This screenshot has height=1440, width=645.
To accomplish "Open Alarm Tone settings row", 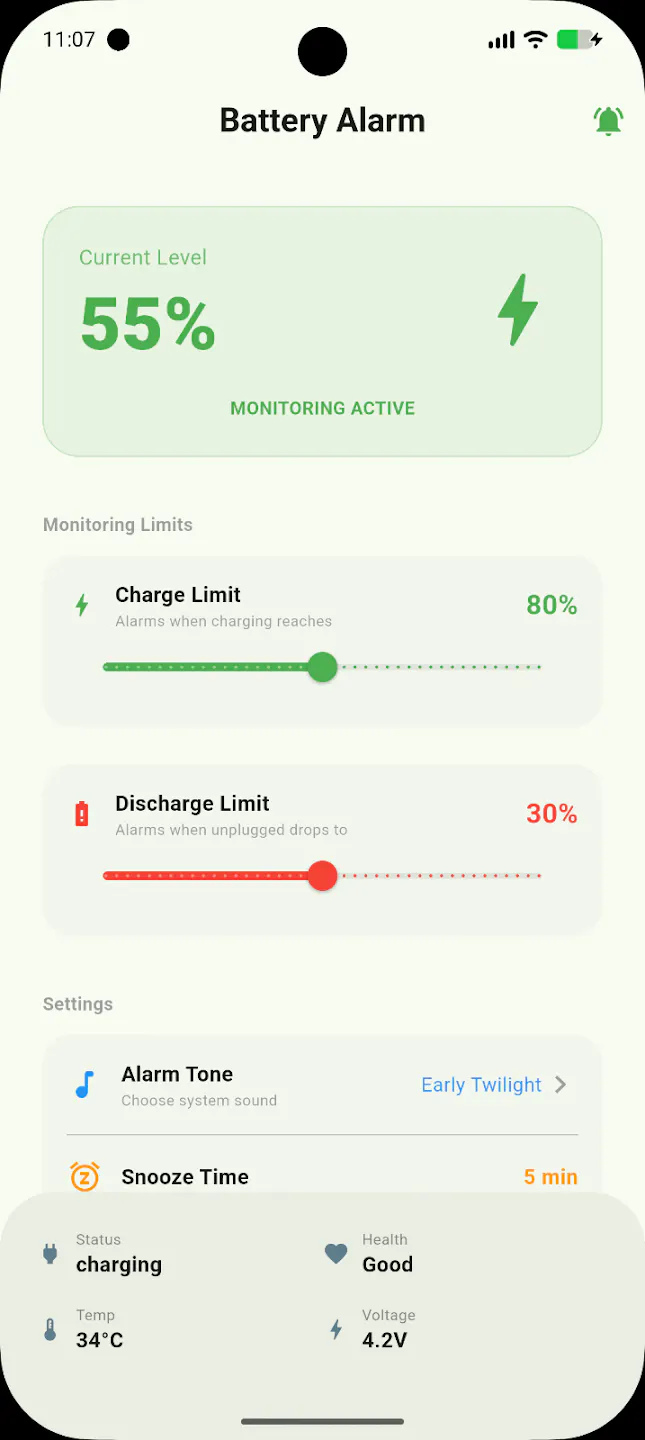I will (x=322, y=1085).
